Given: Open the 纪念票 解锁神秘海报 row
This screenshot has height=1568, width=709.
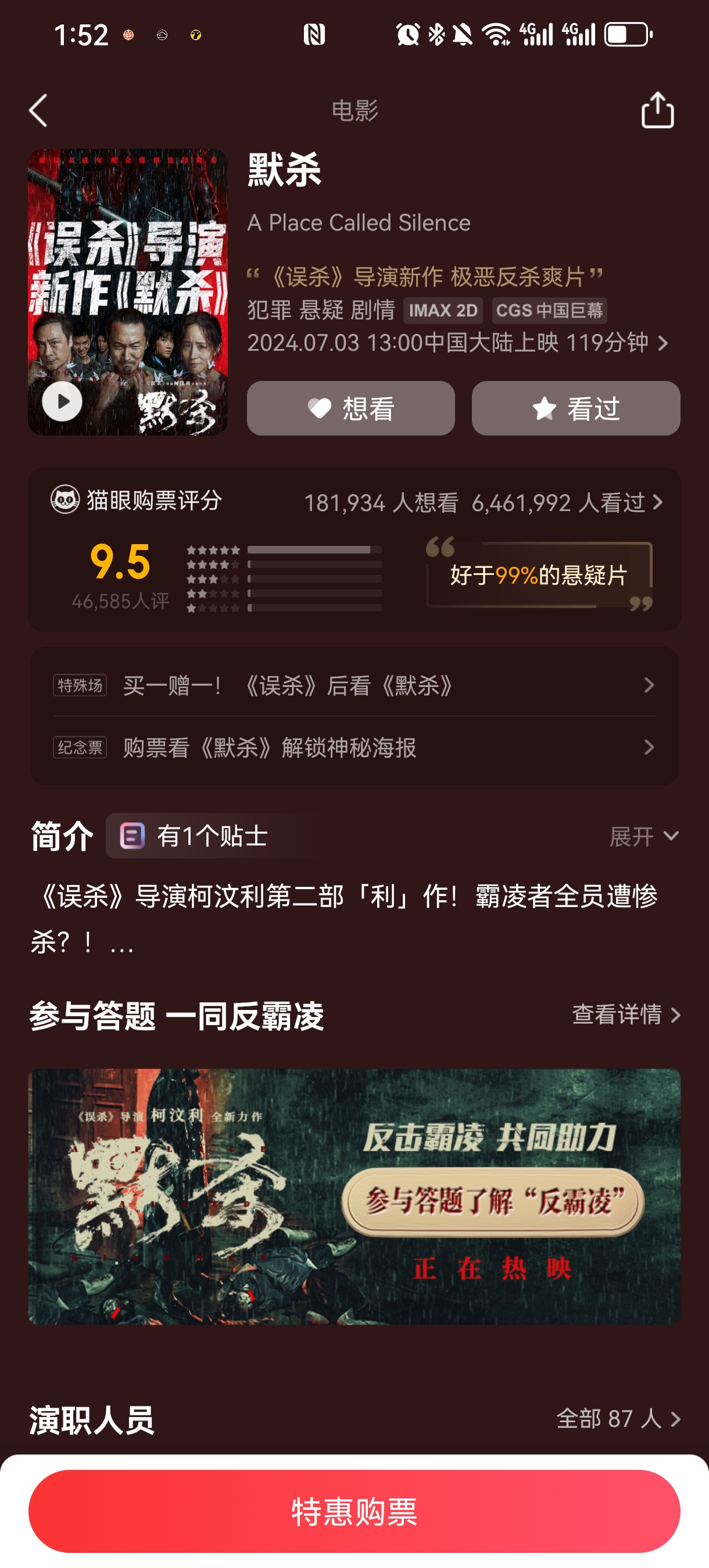Looking at the screenshot, I should click(x=354, y=747).
